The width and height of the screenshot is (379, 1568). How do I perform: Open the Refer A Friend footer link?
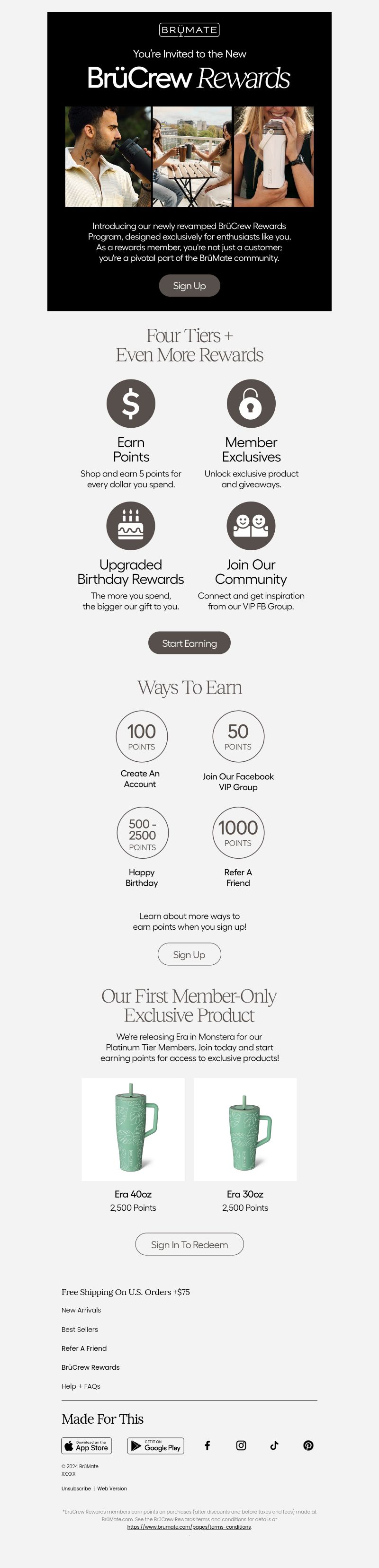point(84,1348)
